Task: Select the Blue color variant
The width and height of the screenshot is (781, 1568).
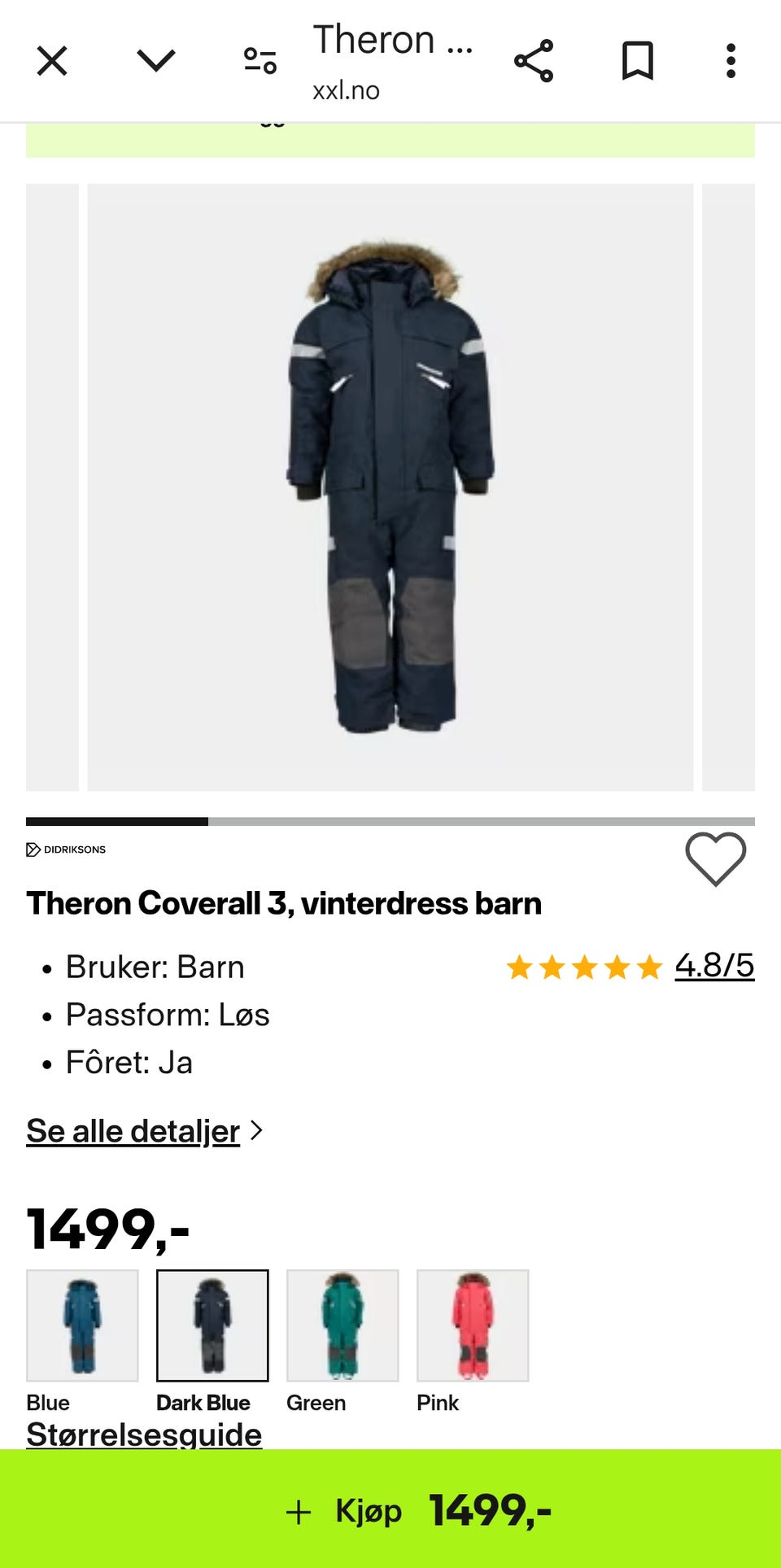Action: tap(82, 1326)
